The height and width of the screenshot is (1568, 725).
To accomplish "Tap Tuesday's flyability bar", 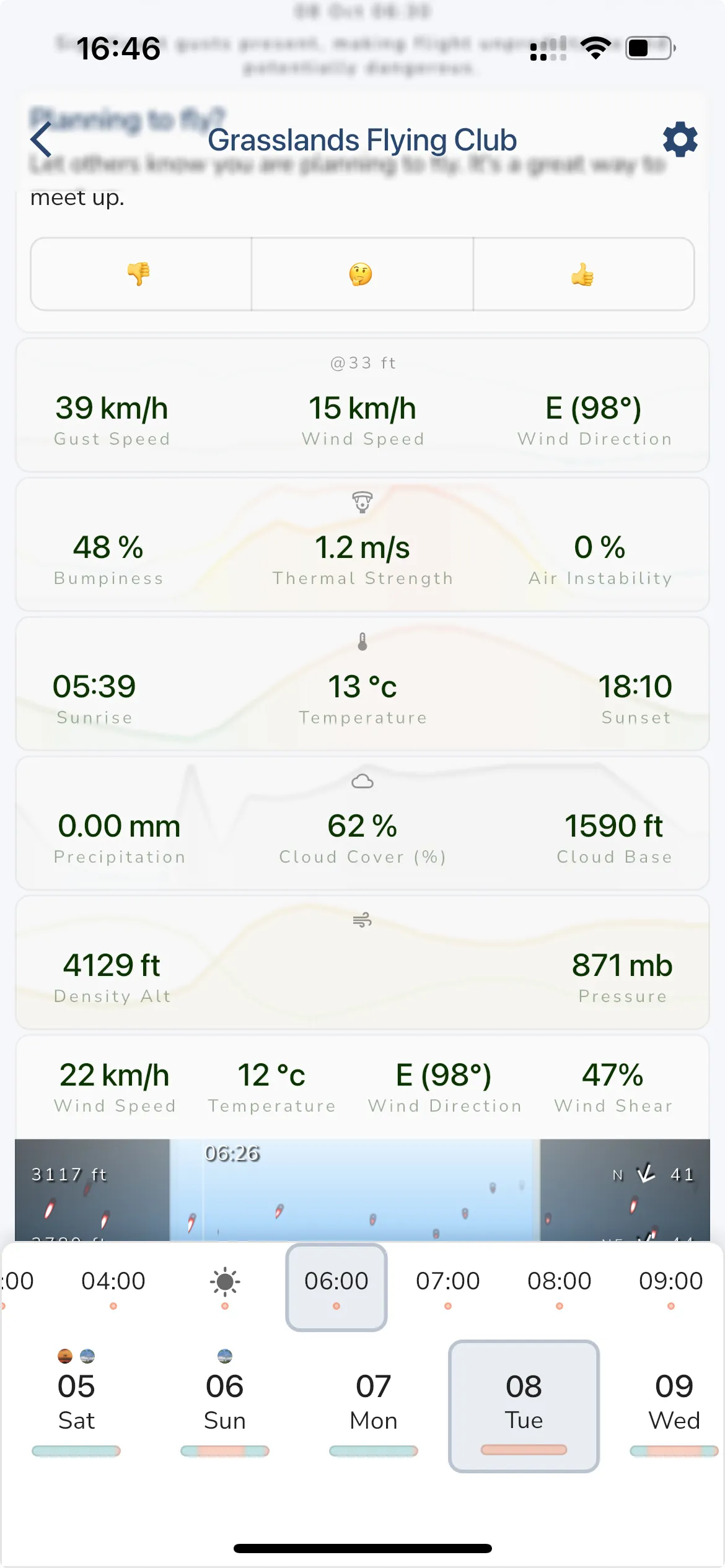I will click(x=524, y=1449).
